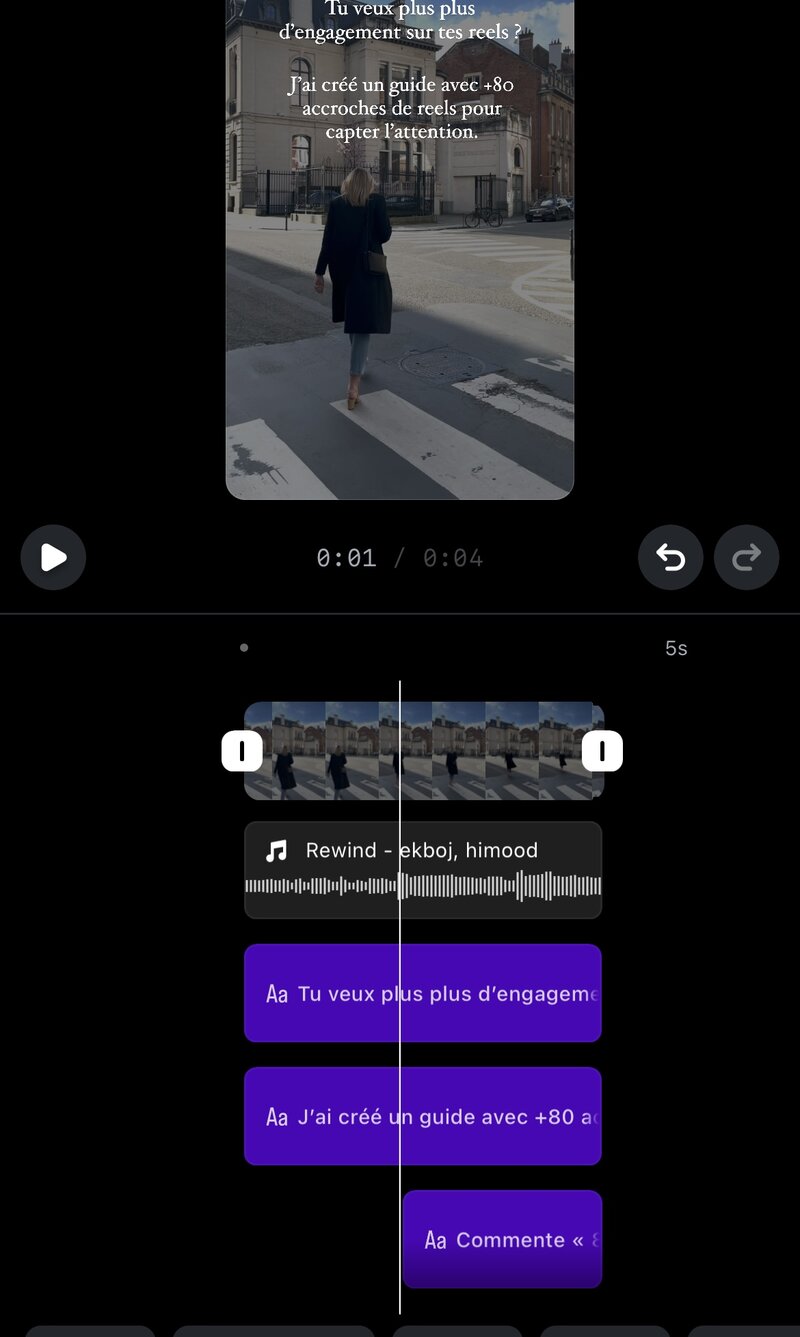Redo the last undone edit
Image resolution: width=800 pixels, height=1337 pixels.
[x=746, y=557]
